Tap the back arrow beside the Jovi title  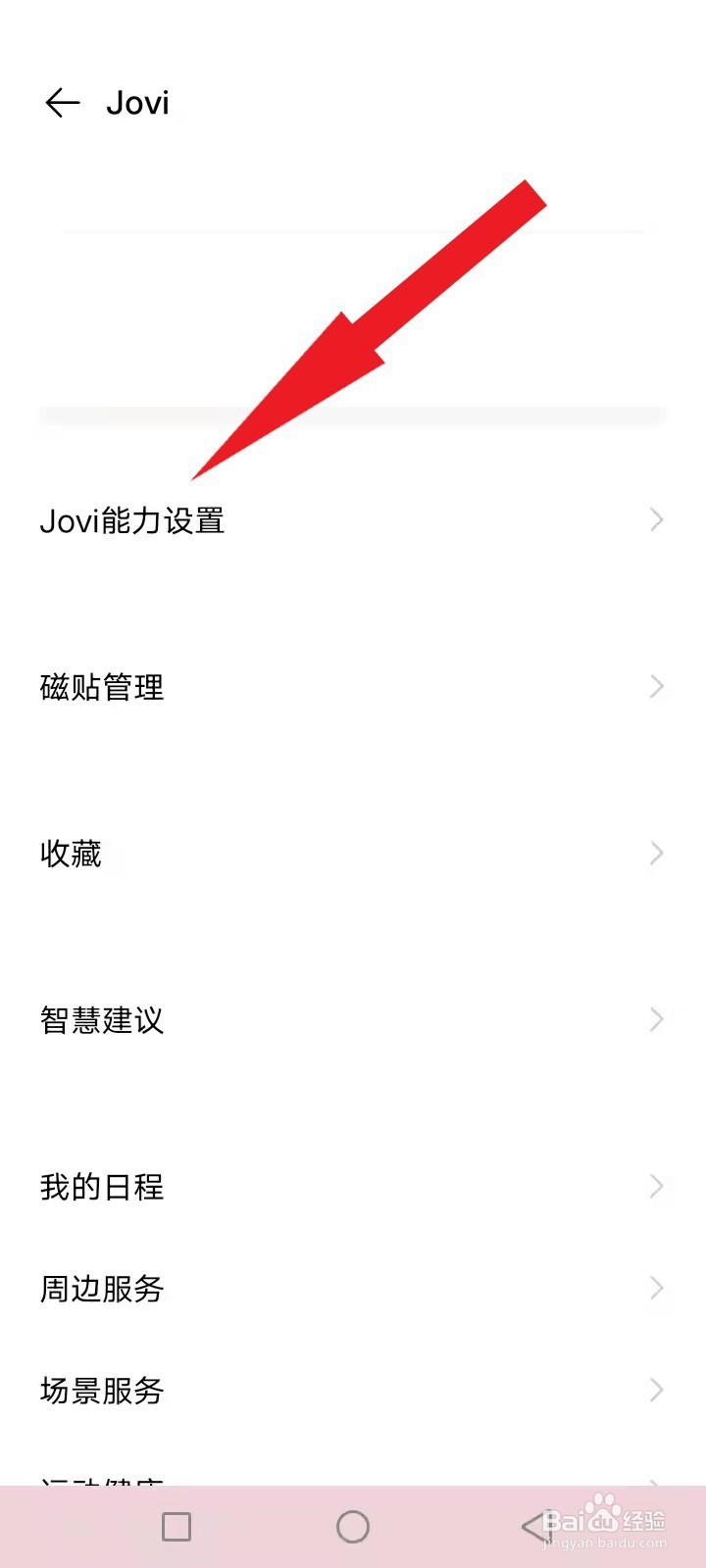tap(61, 102)
